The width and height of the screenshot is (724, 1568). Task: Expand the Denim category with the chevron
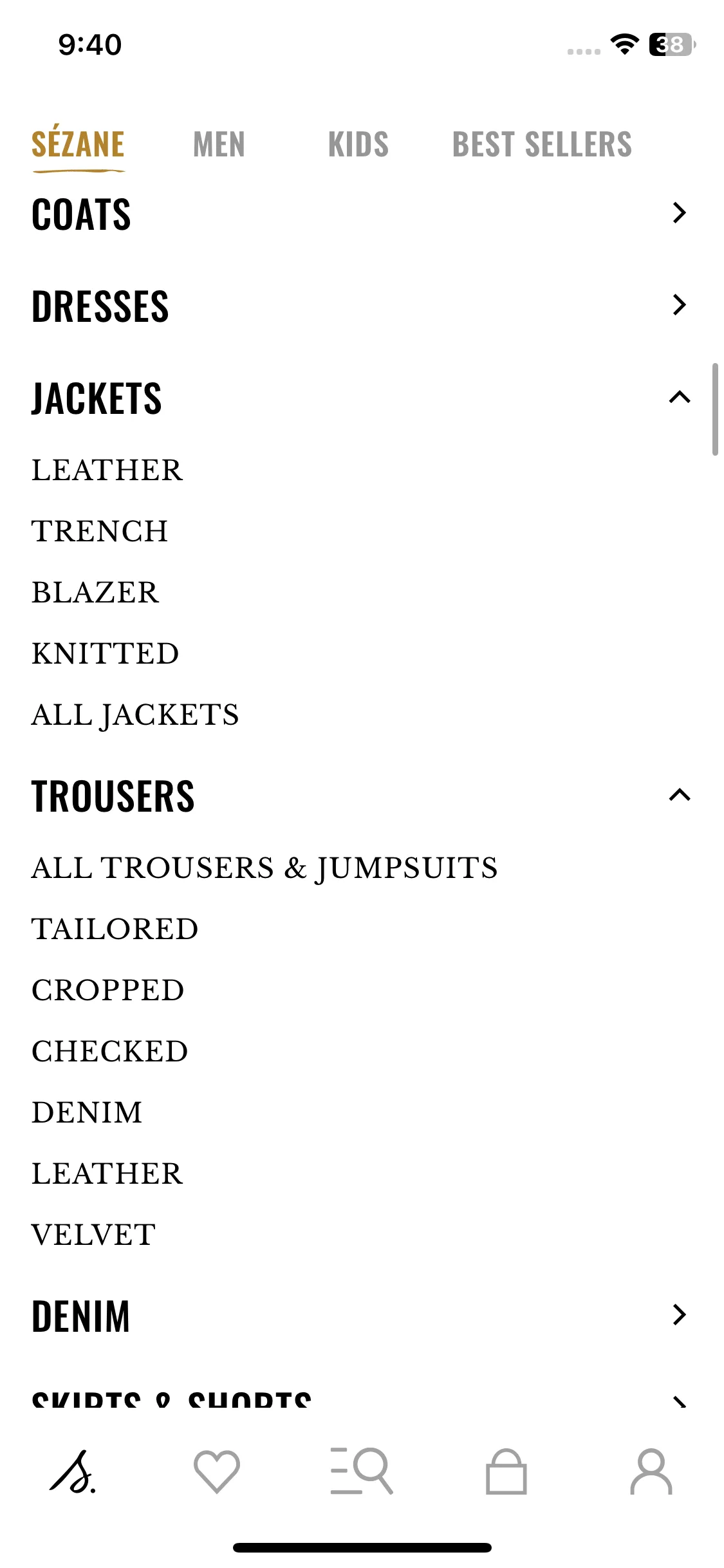(x=680, y=1314)
